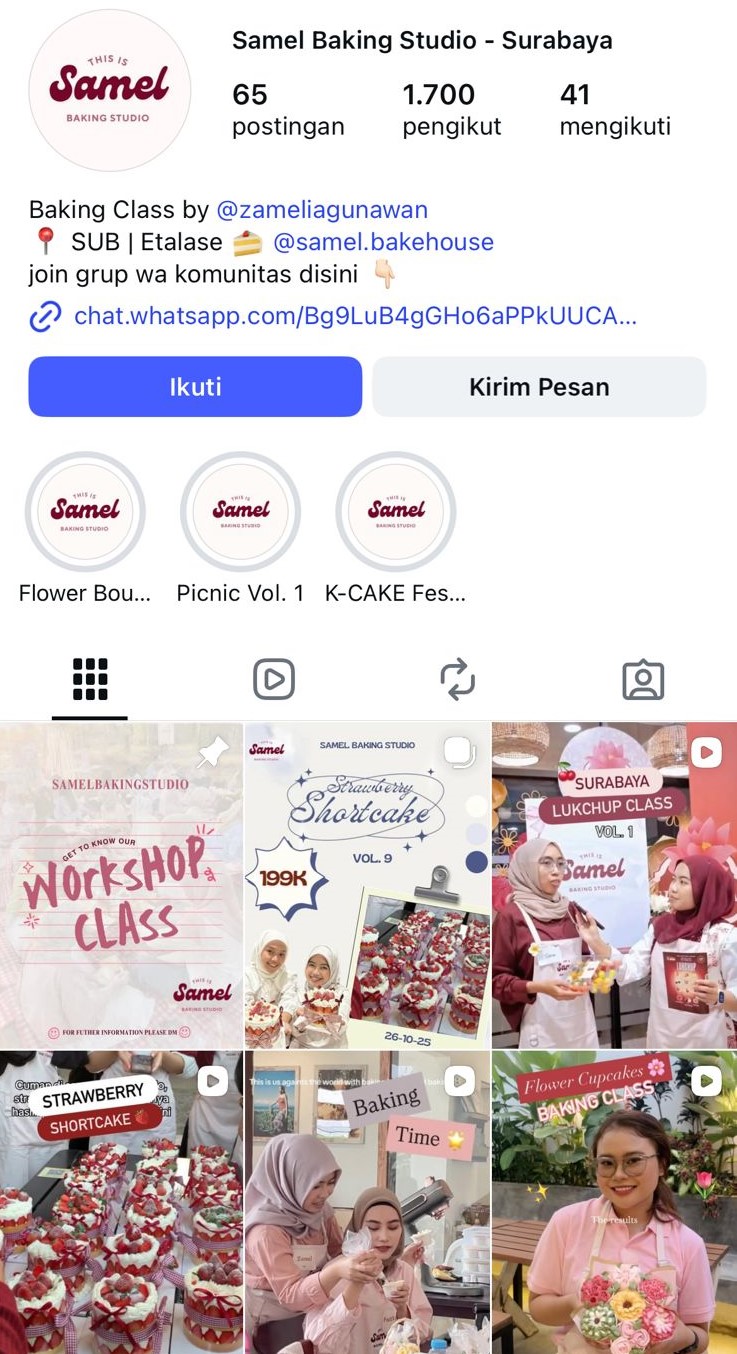Switch to the posts grid tab
737x1354 pixels.
[x=90, y=680]
